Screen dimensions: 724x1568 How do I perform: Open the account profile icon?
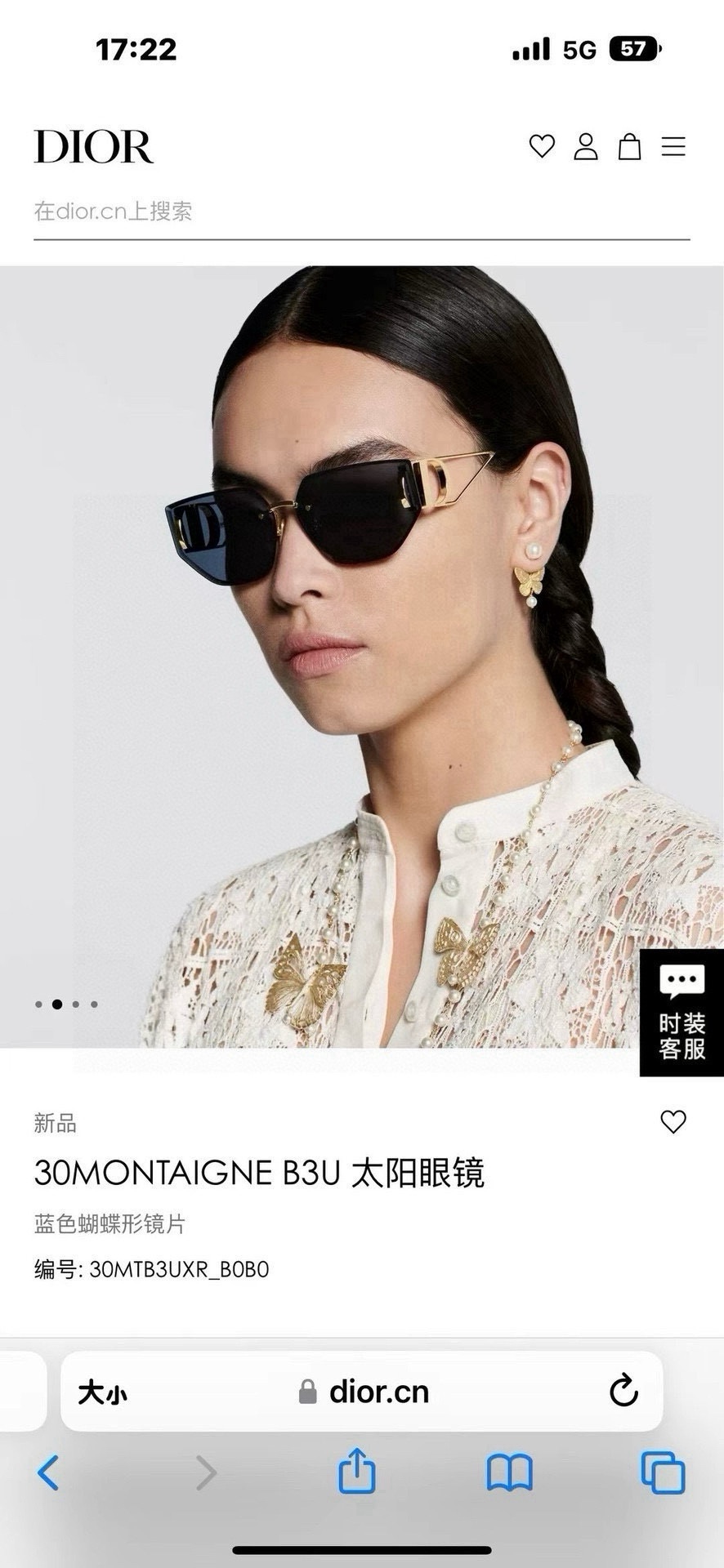pos(585,147)
